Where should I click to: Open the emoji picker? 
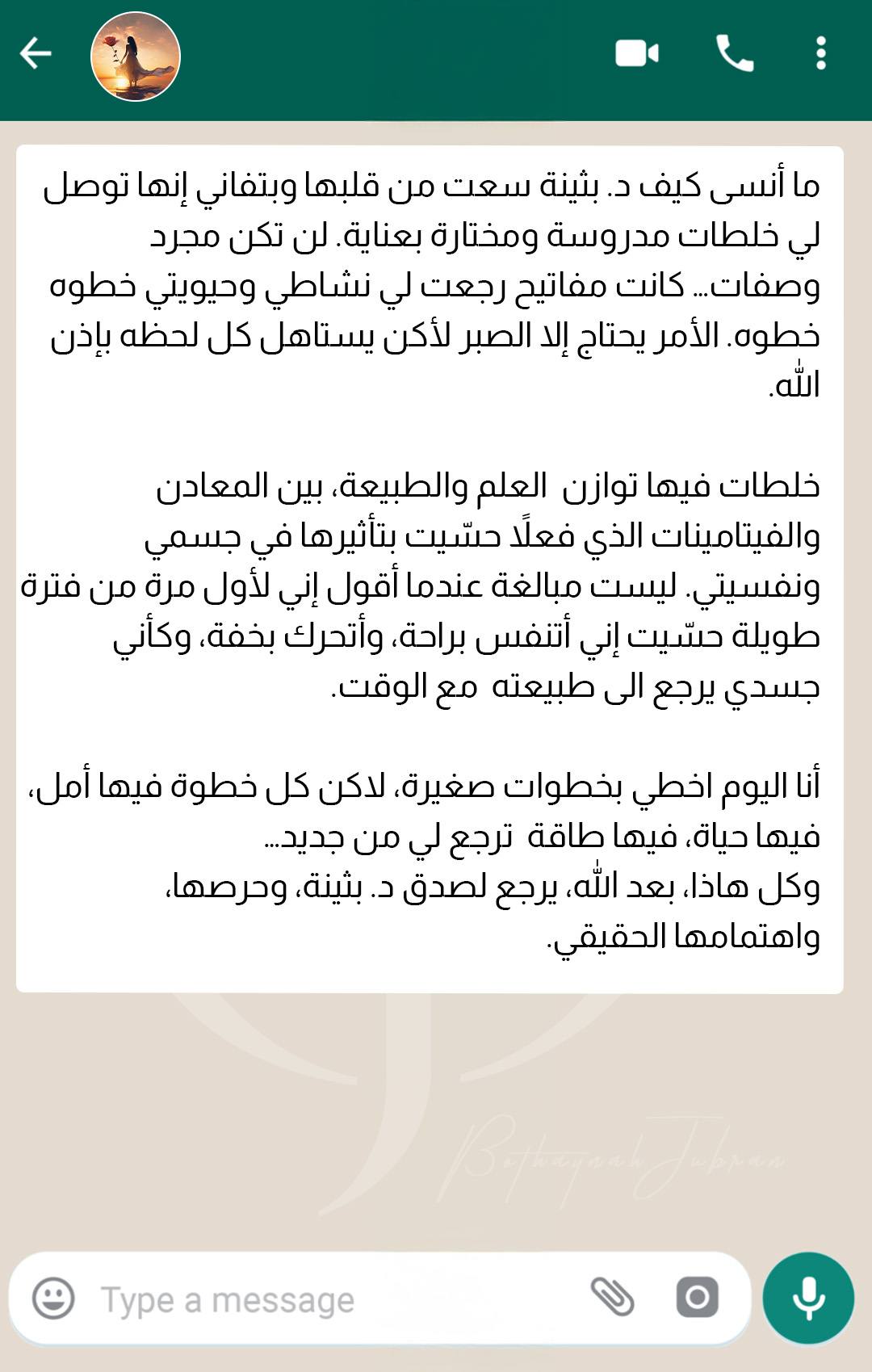point(53,1299)
